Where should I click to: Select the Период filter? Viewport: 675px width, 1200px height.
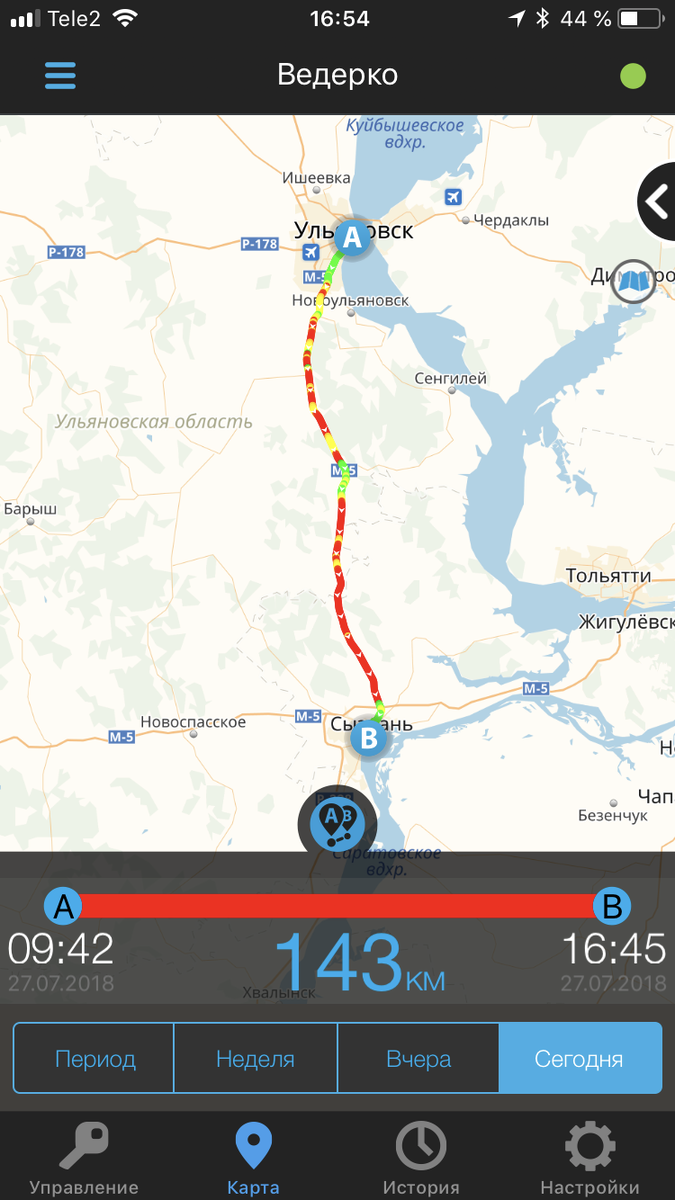pos(95,1058)
